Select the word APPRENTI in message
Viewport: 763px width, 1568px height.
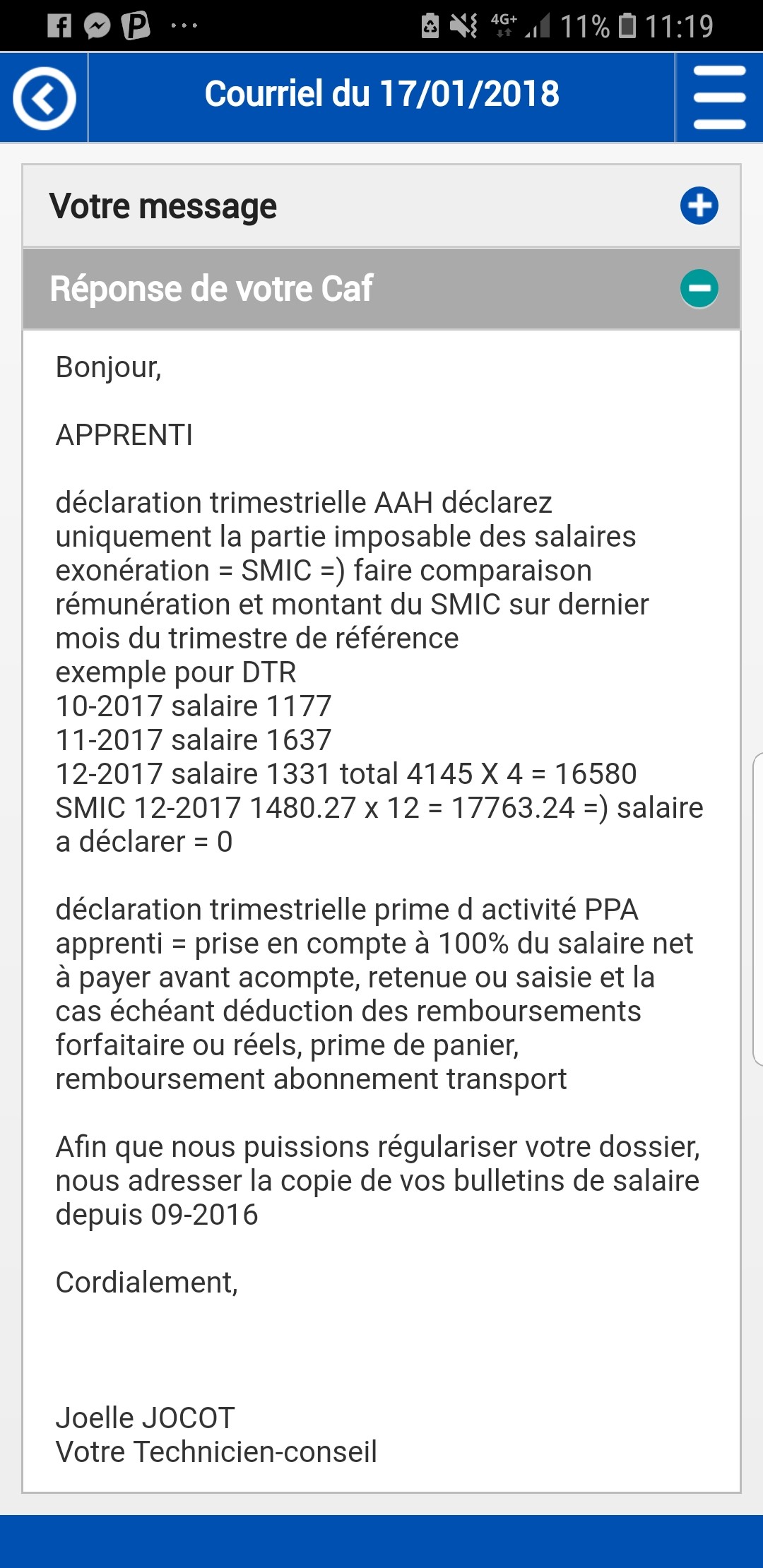(x=124, y=433)
